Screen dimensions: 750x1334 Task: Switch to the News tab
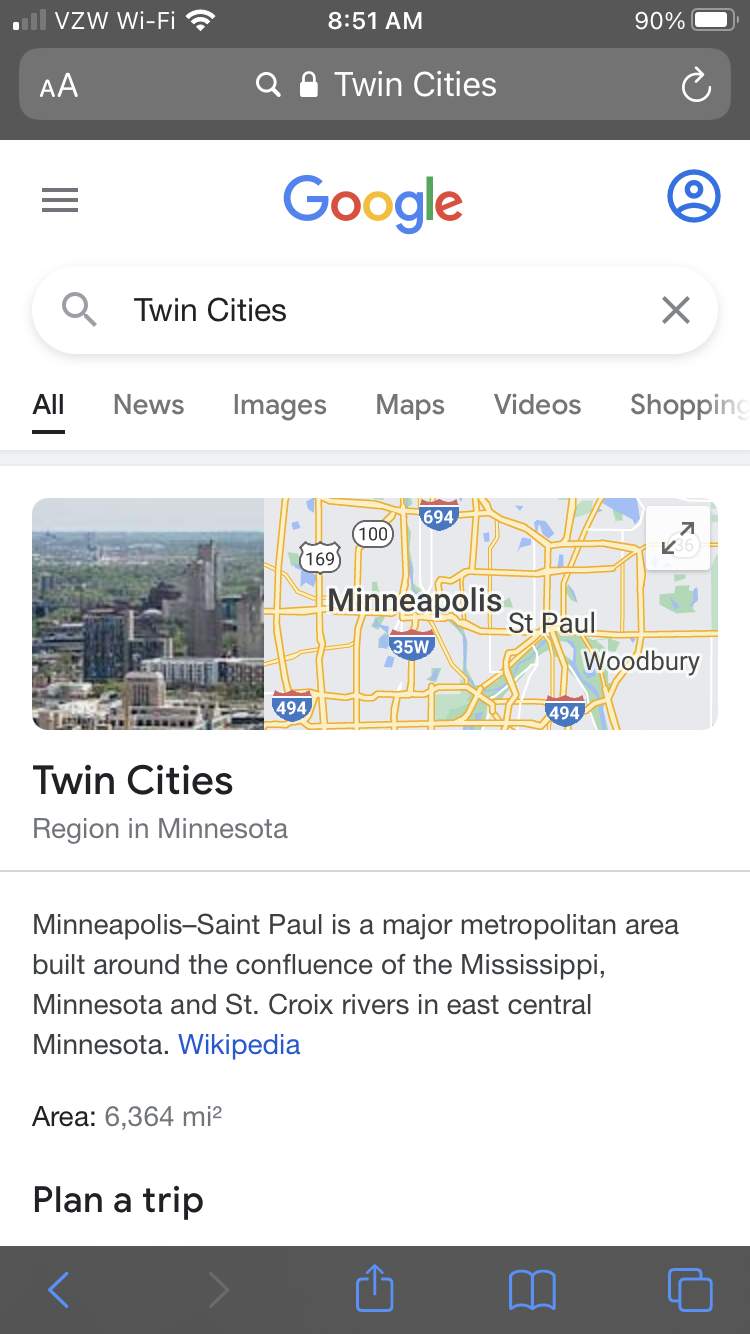point(148,405)
